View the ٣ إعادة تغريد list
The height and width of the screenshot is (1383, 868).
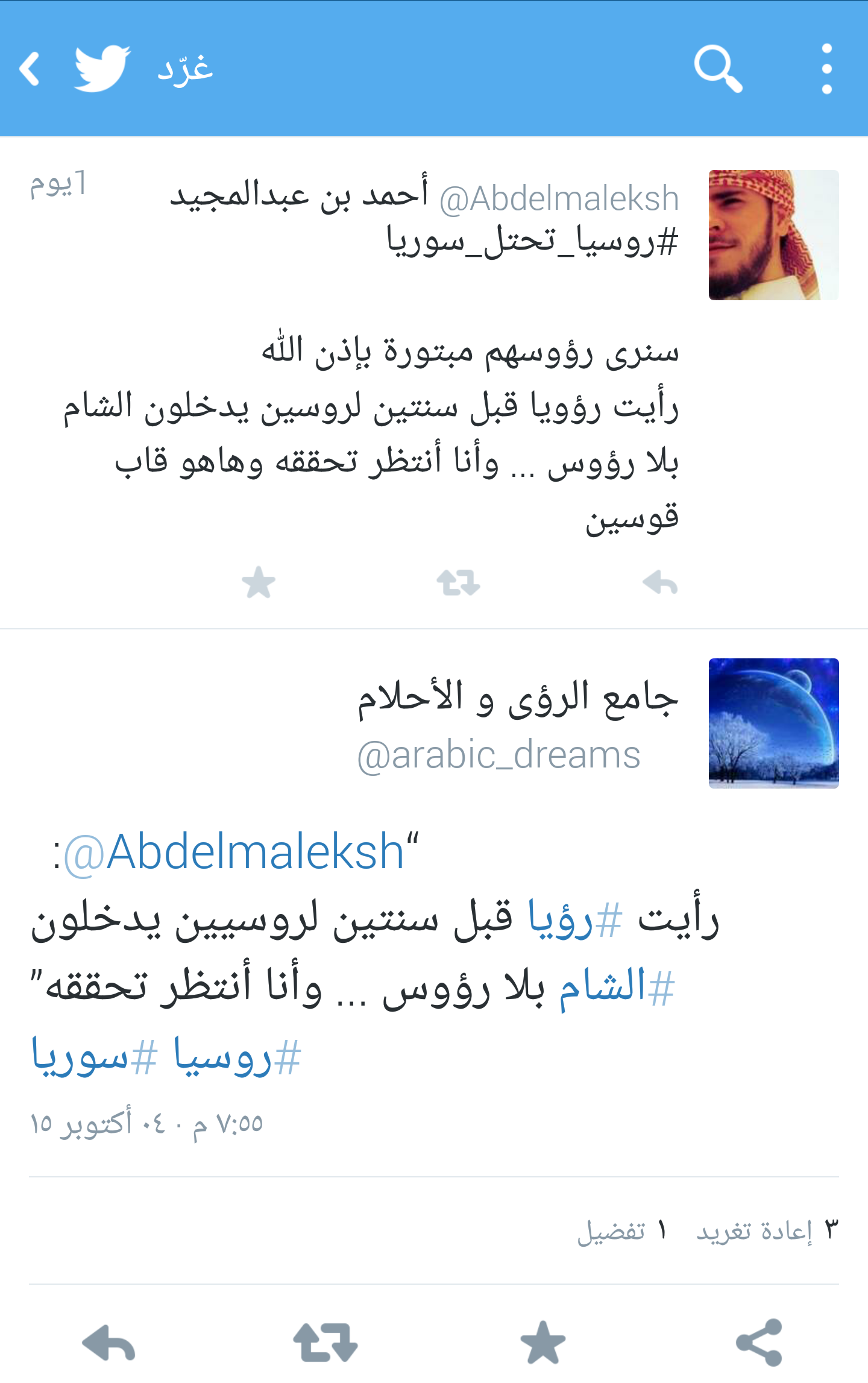point(767,1230)
